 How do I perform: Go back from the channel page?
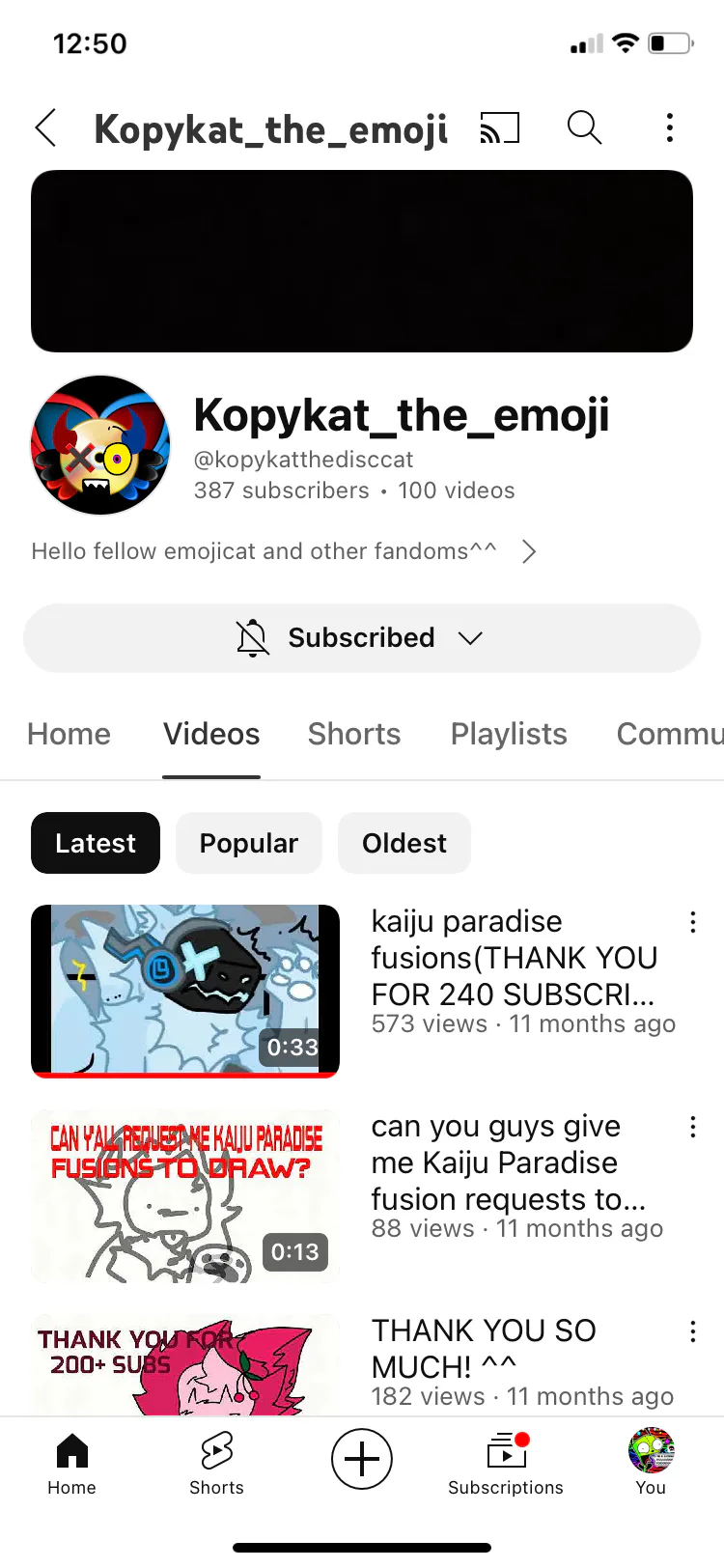(x=45, y=127)
